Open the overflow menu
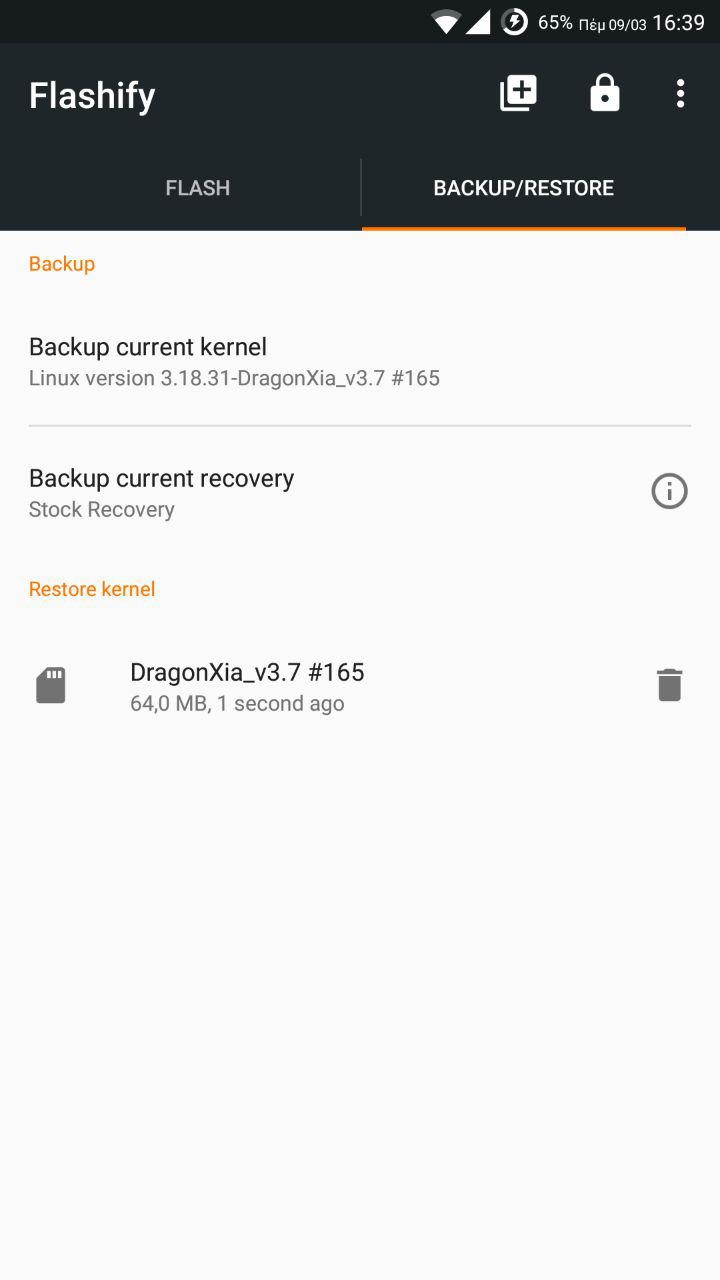Image resolution: width=720 pixels, height=1280 pixels. pyautogui.click(x=680, y=94)
